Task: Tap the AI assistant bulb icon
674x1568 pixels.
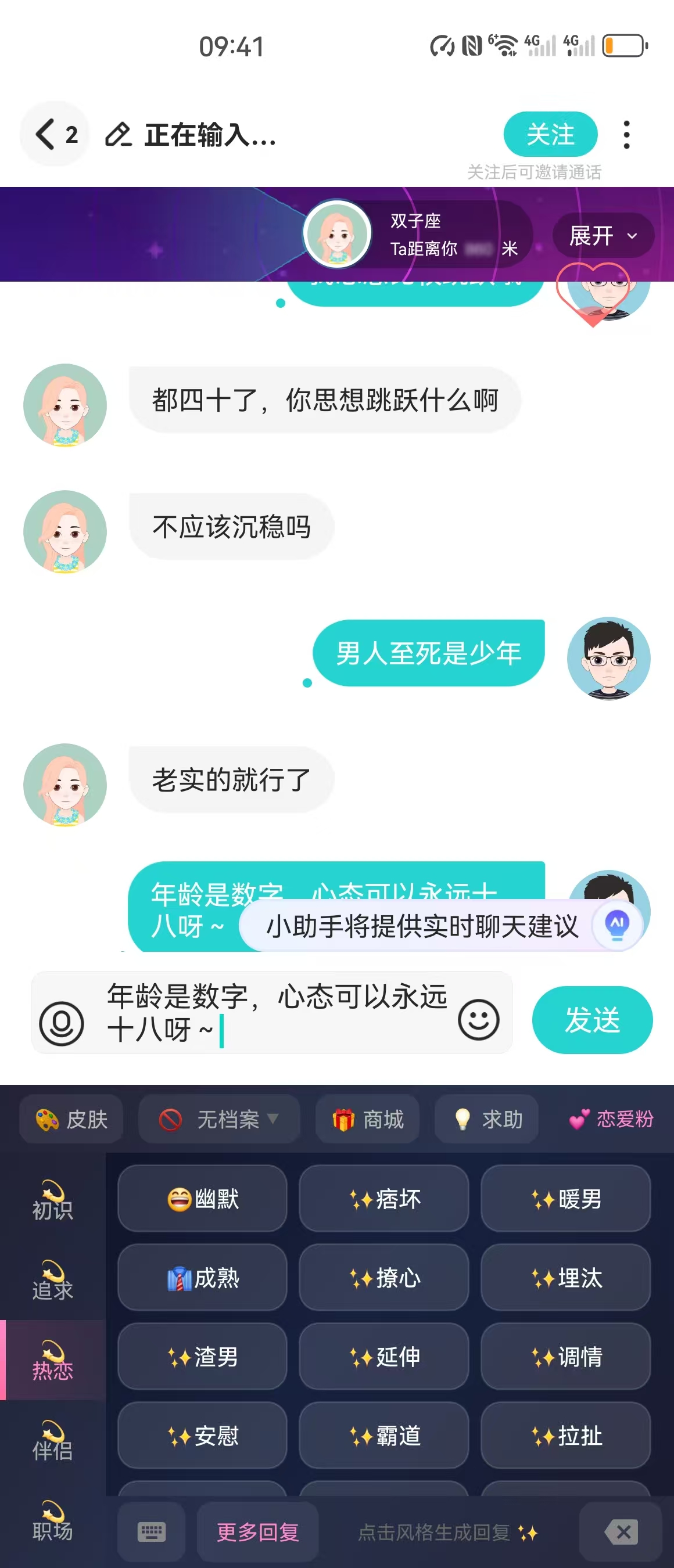Action: point(616,926)
